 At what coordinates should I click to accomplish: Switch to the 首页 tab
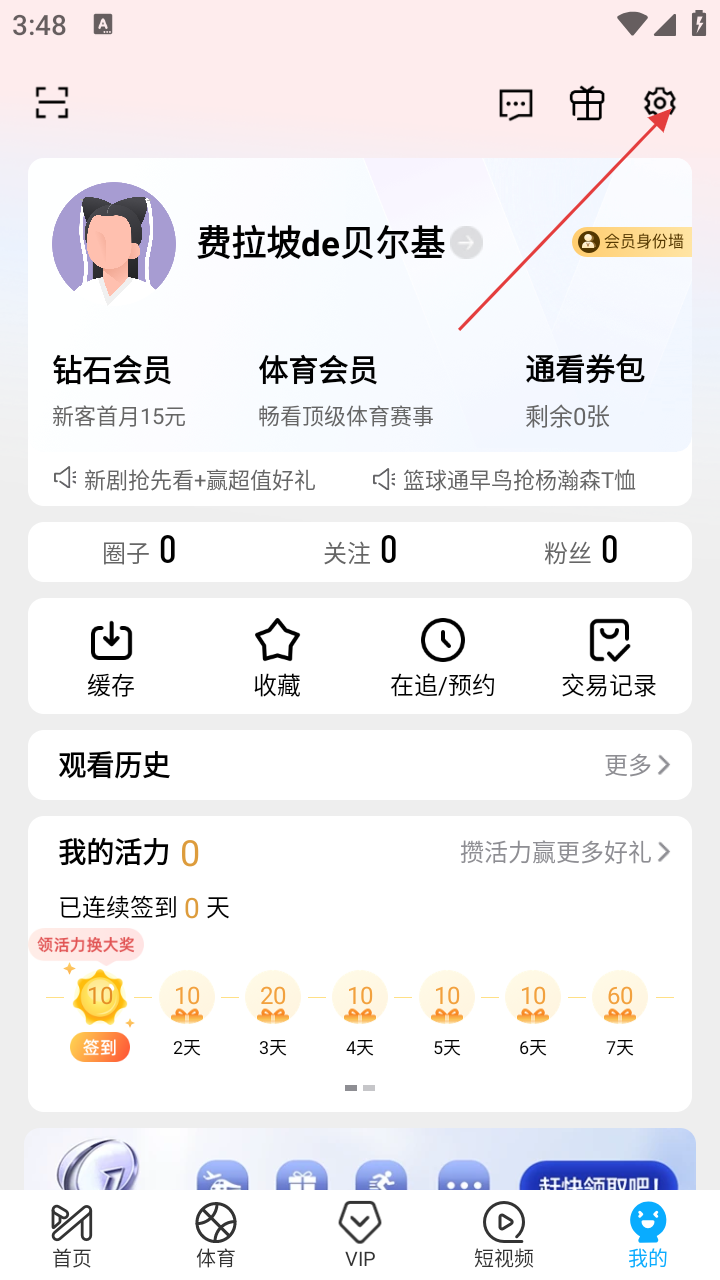(72, 1235)
